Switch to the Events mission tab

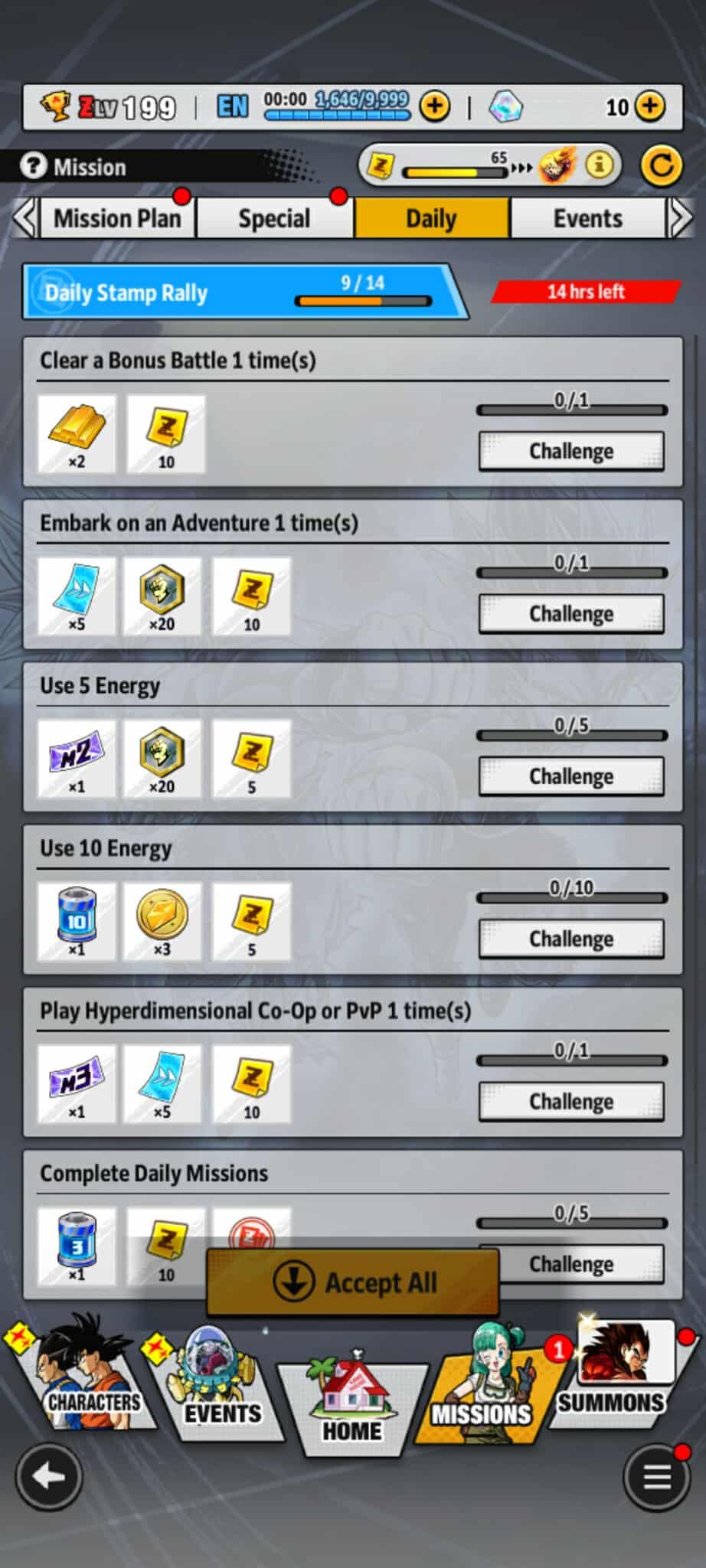(587, 218)
